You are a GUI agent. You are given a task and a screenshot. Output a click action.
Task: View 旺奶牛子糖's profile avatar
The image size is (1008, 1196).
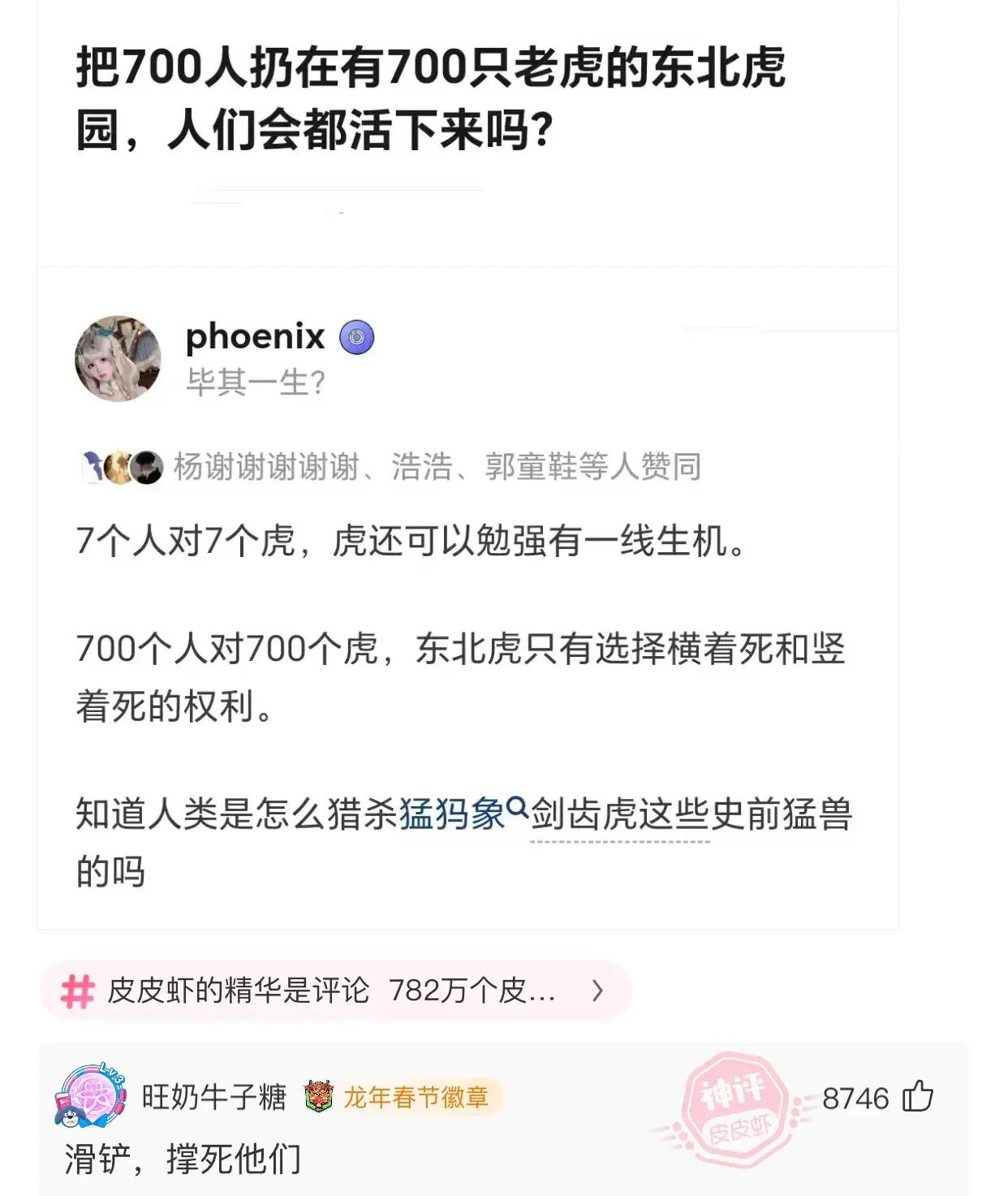click(x=91, y=1097)
